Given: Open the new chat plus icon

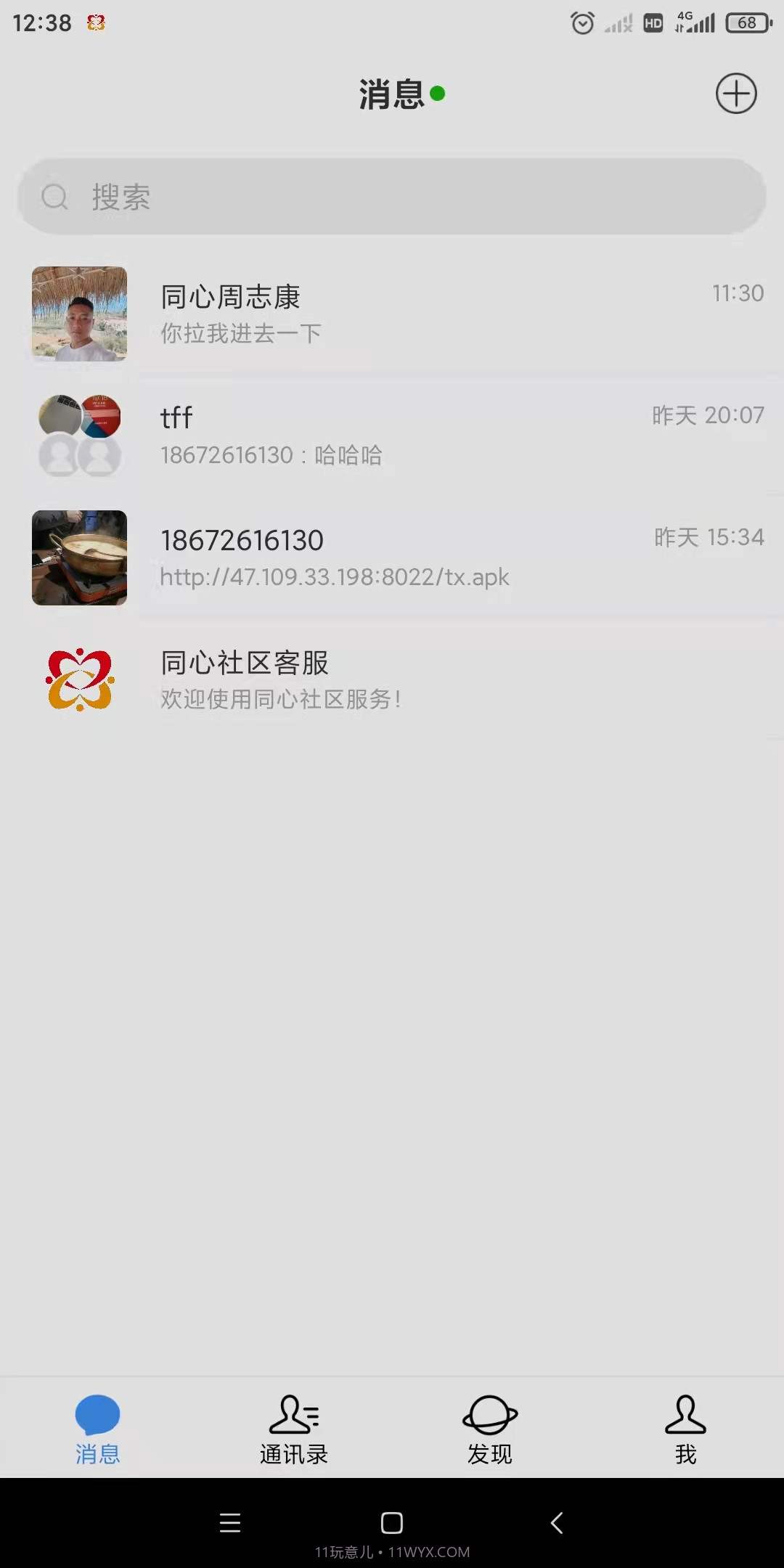Looking at the screenshot, I should coord(736,94).
